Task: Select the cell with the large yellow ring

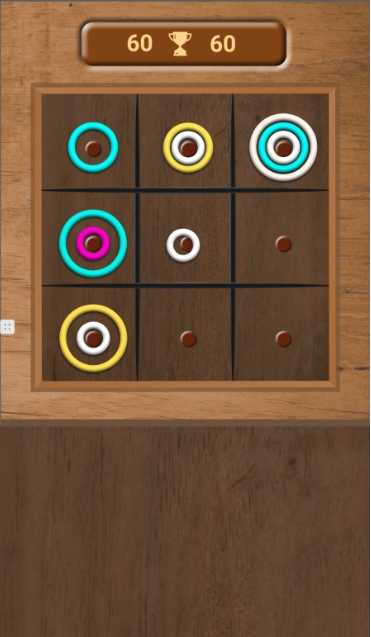Action: (89, 334)
